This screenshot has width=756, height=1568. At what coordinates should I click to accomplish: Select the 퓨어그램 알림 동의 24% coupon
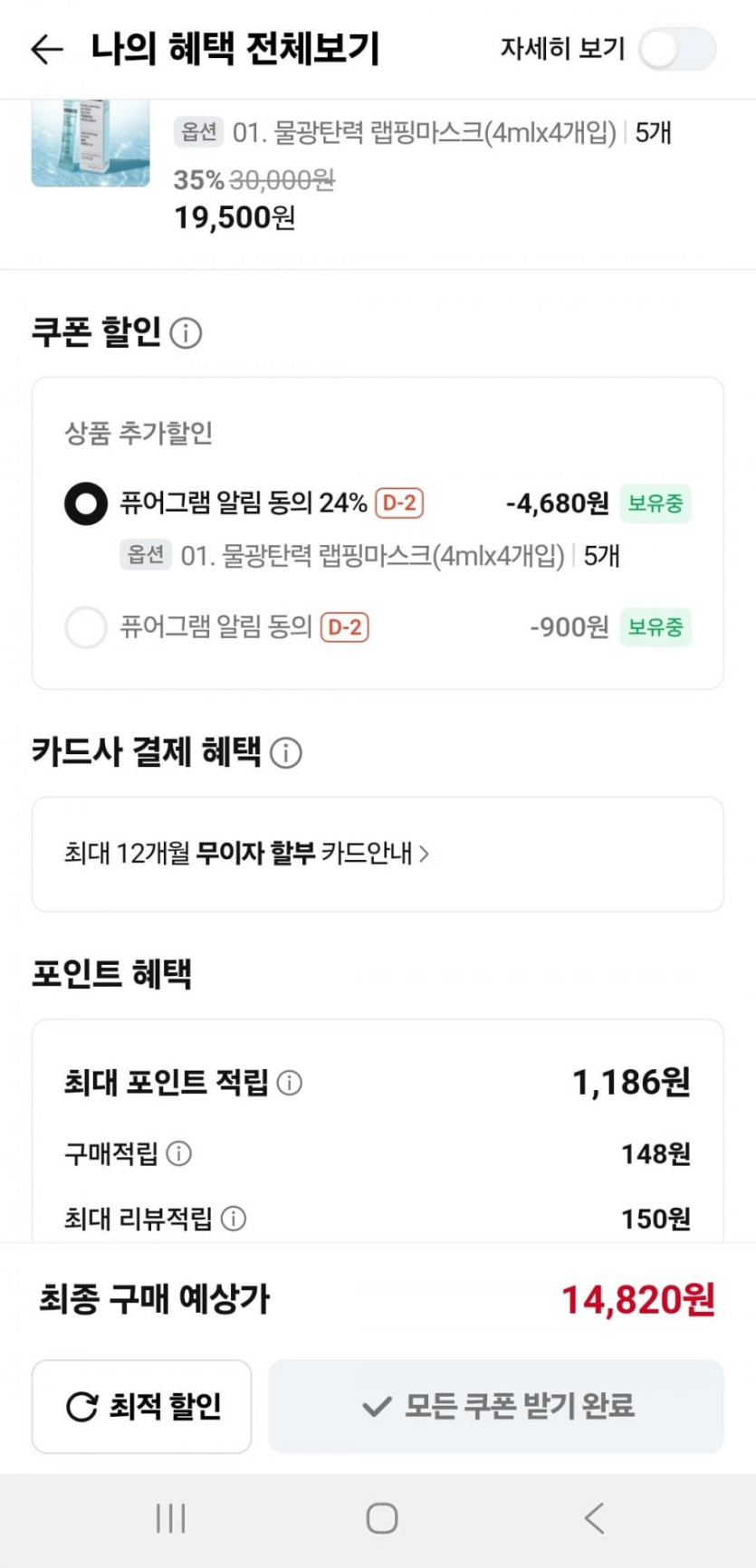point(86,503)
